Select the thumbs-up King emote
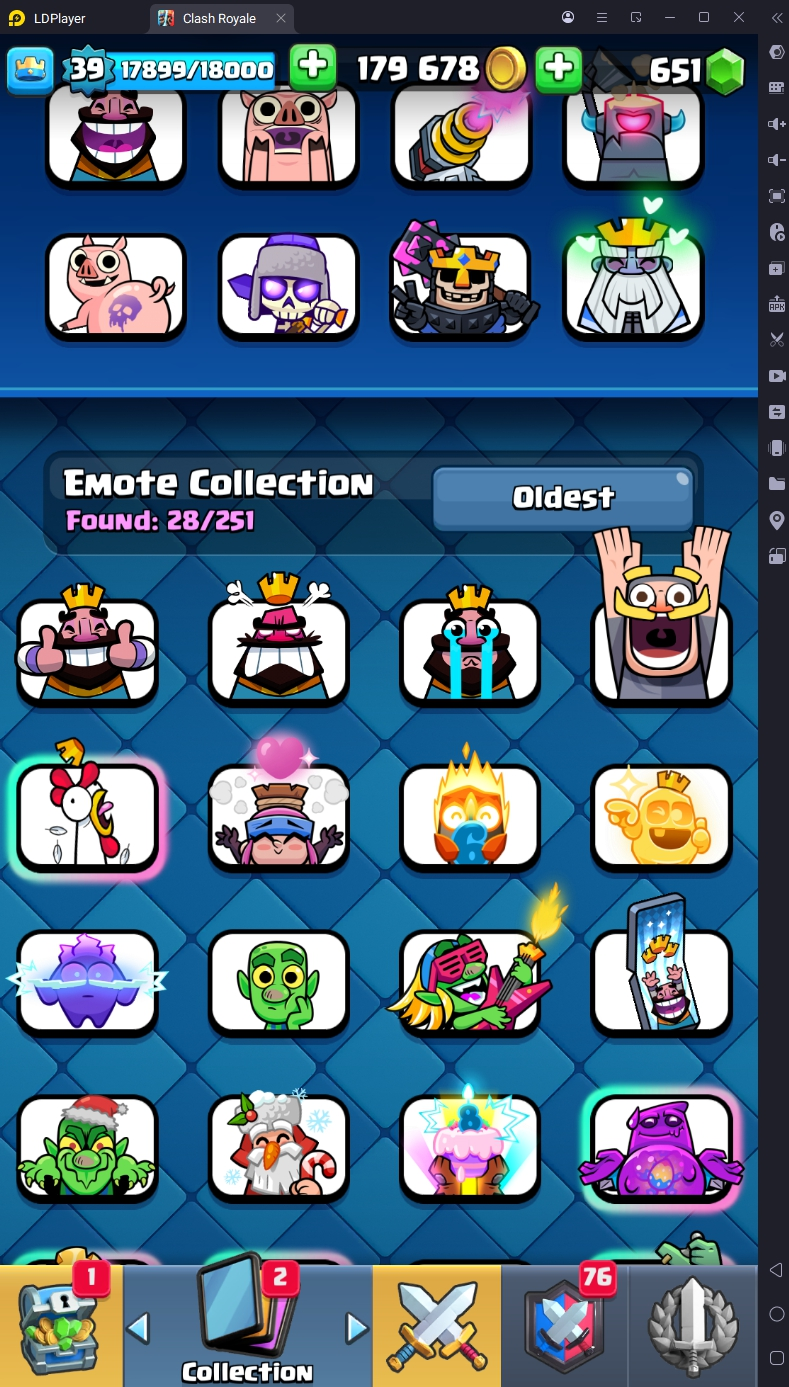Image resolution: width=789 pixels, height=1387 pixels. (87, 649)
